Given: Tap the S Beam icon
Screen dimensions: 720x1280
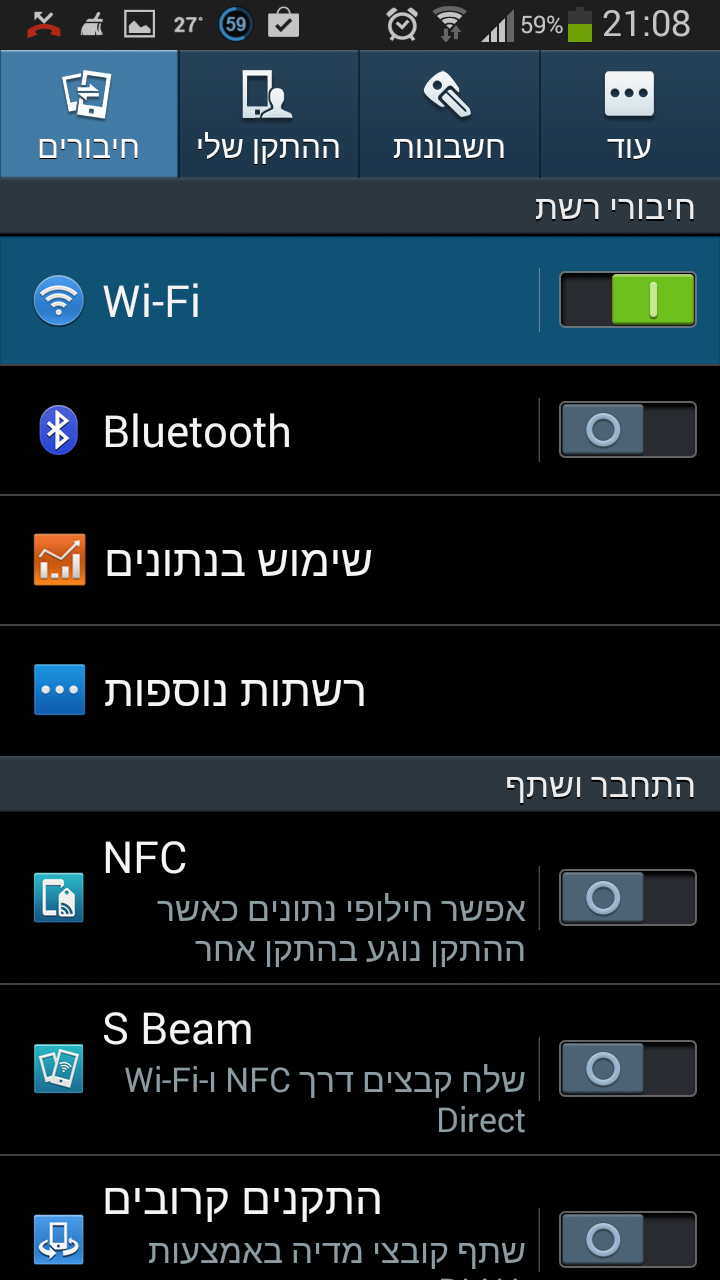Looking at the screenshot, I should (x=58, y=1068).
